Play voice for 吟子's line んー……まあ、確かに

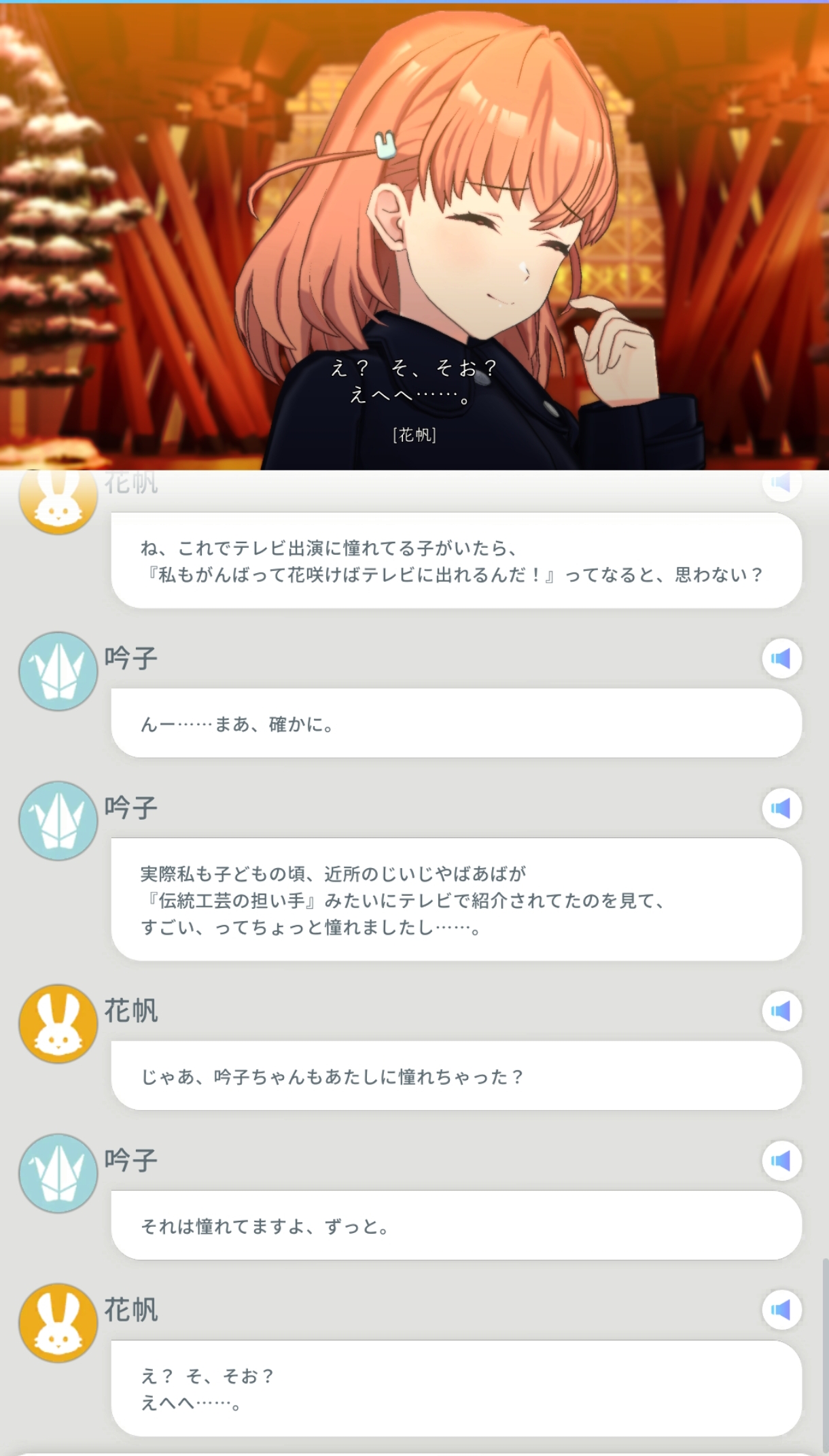(x=781, y=659)
